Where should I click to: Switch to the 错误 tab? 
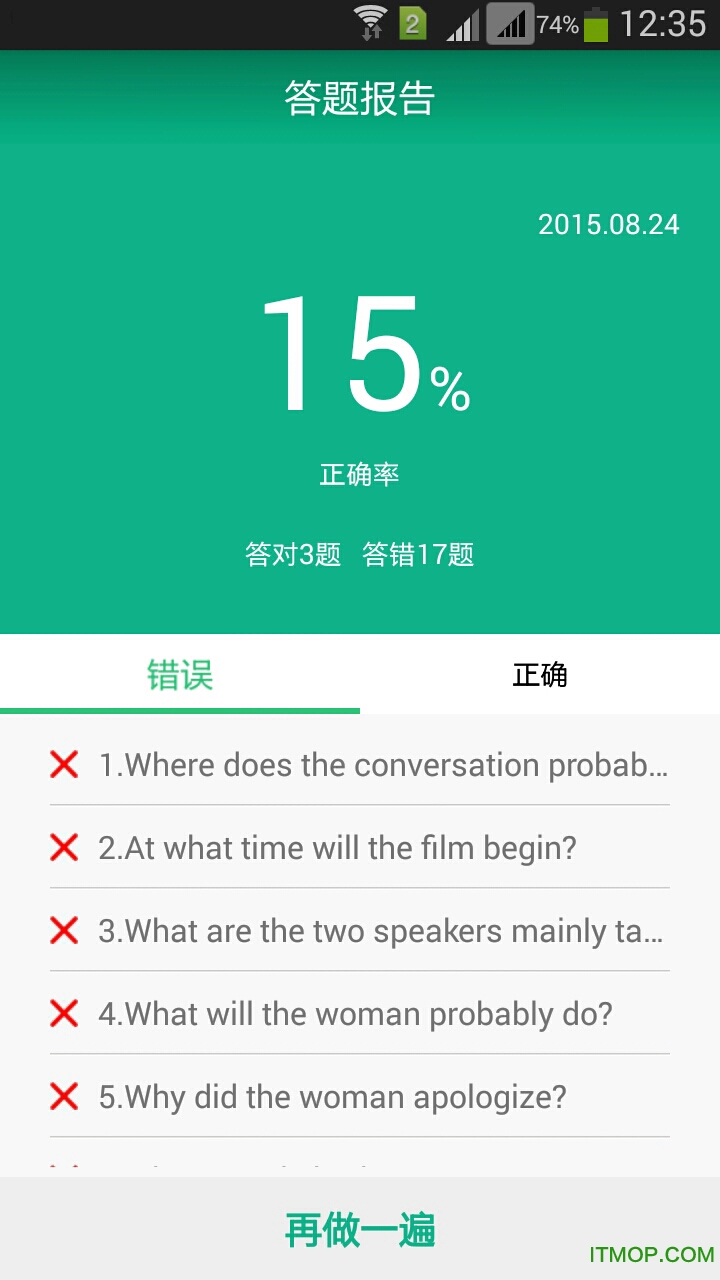click(x=180, y=674)
